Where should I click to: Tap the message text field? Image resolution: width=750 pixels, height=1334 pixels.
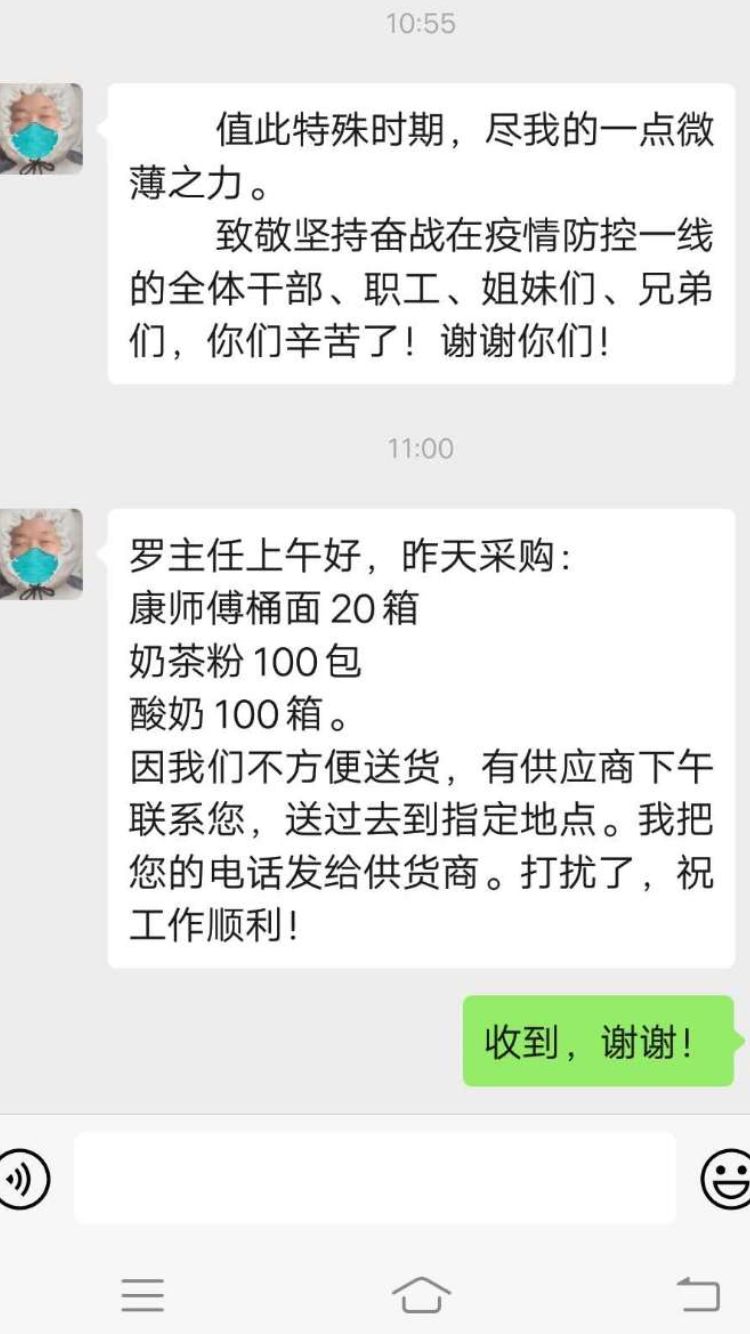click(x=375, y=1178)
